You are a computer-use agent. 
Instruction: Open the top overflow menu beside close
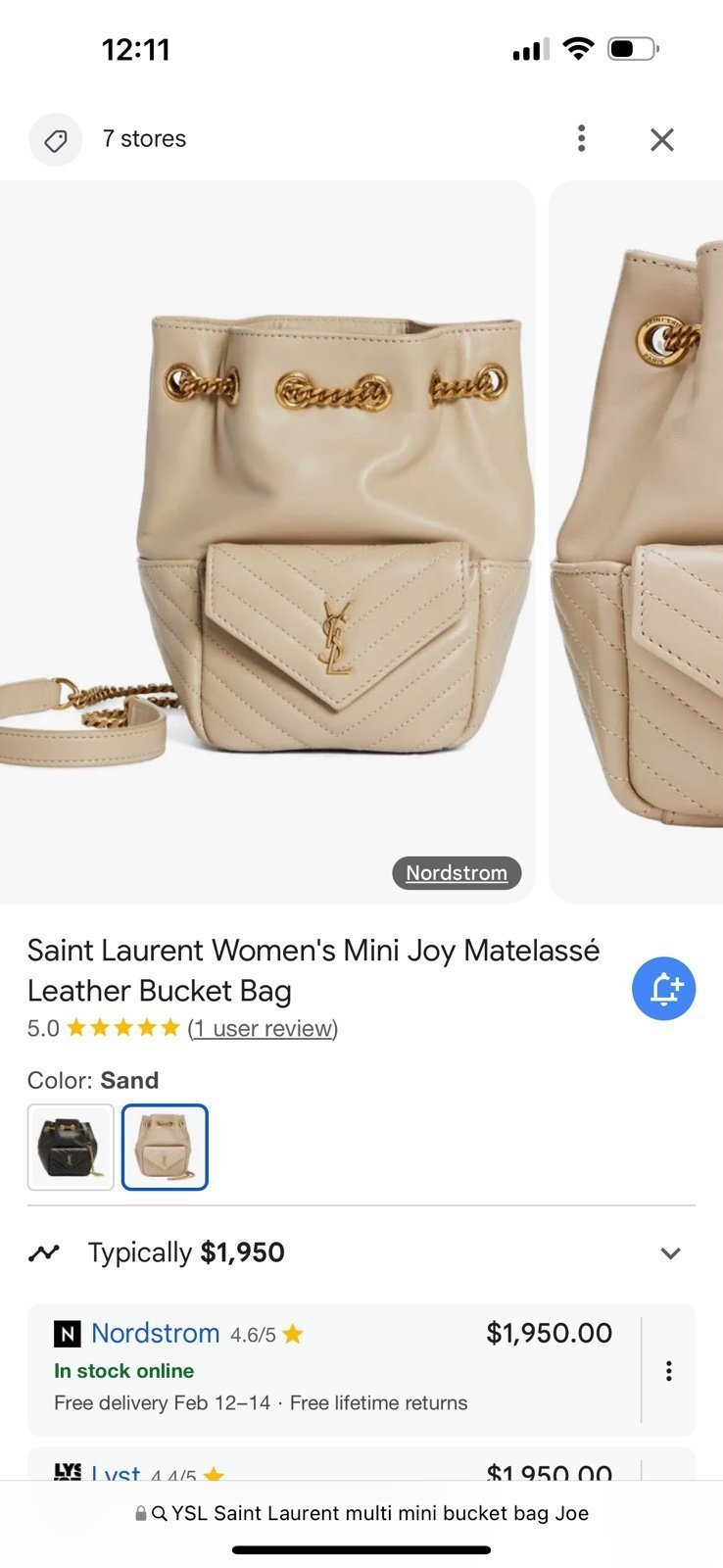[x=582, y=139]
